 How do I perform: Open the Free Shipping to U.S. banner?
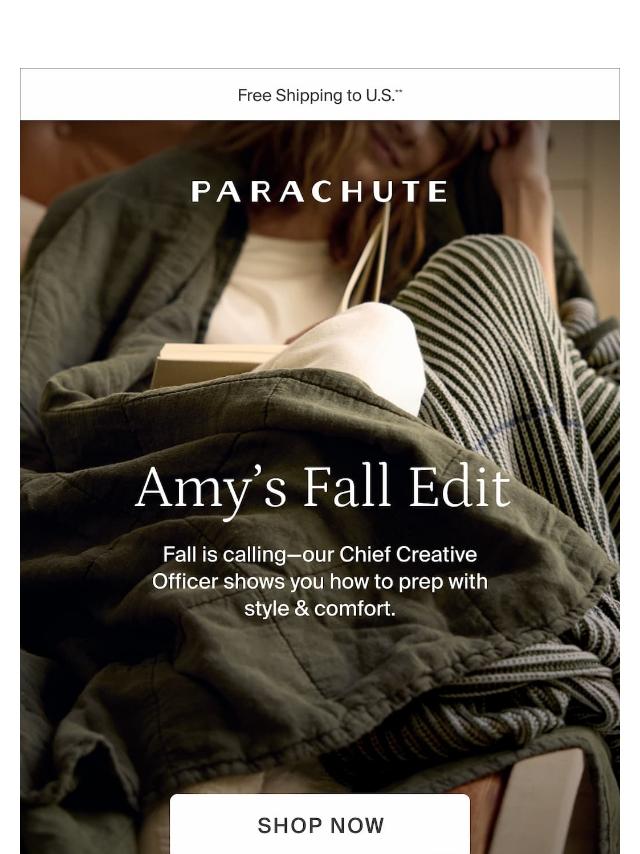[320, 95]
